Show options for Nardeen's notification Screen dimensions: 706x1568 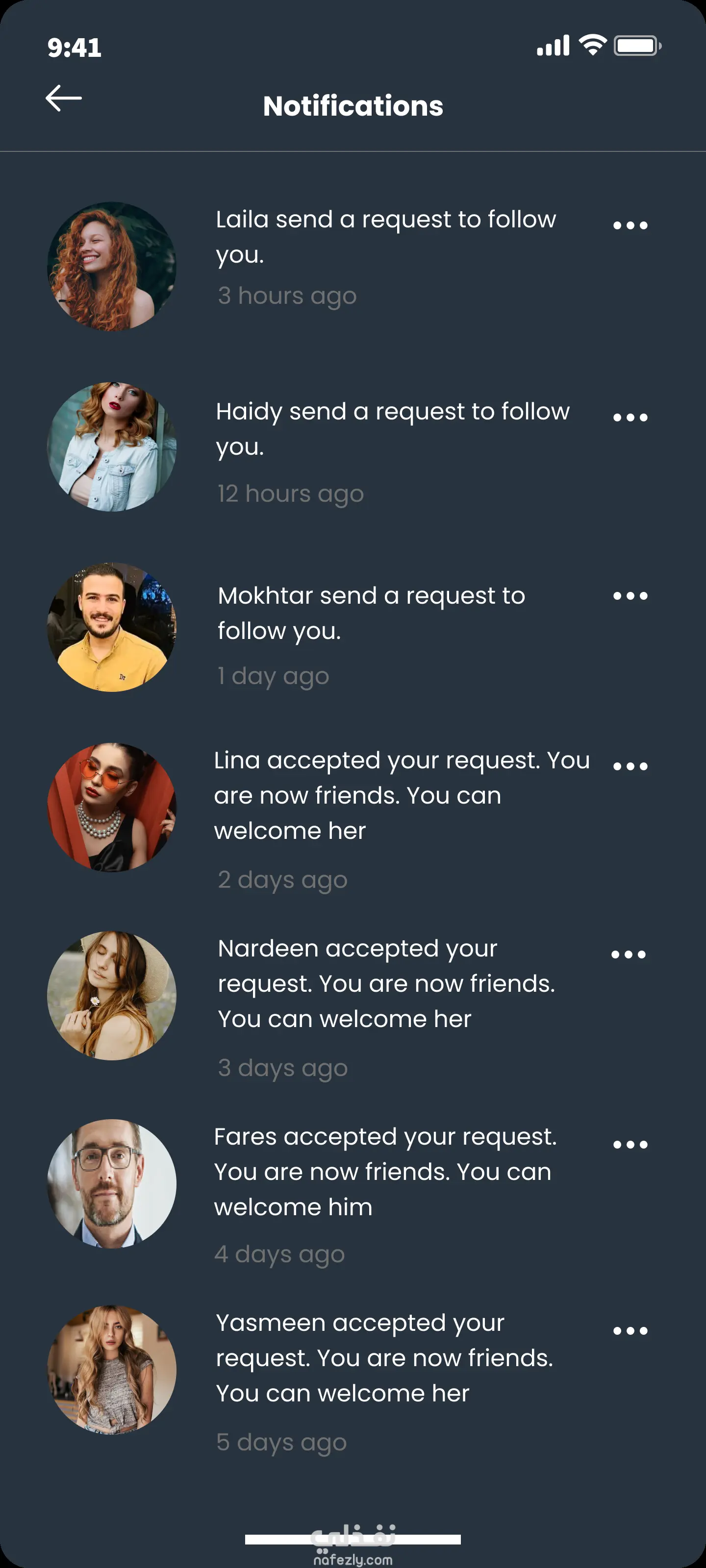click(628, 955)
